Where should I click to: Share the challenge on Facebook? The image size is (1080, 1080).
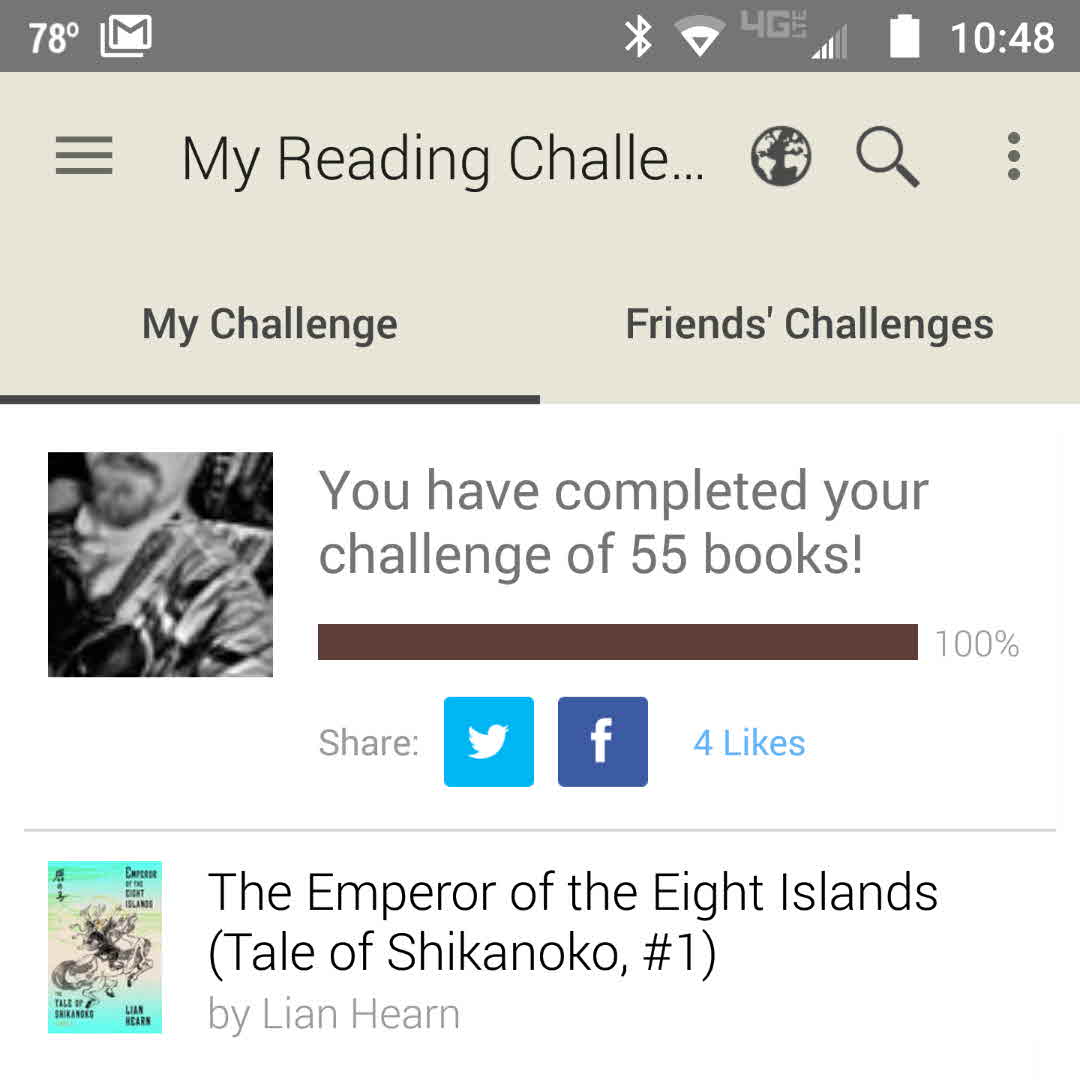tap(603, 742)
